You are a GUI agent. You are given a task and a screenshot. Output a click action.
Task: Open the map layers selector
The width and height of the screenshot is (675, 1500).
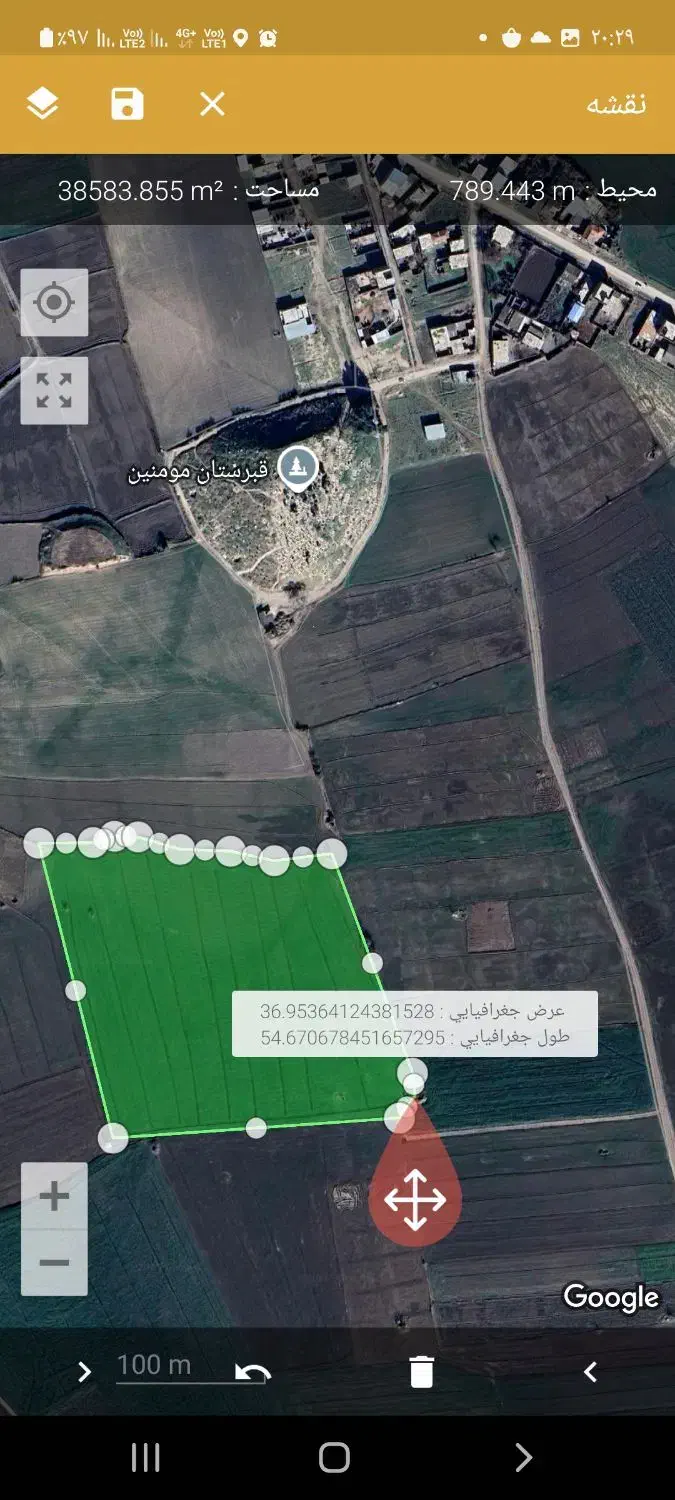pyautogui.click(x=42, y=104)
